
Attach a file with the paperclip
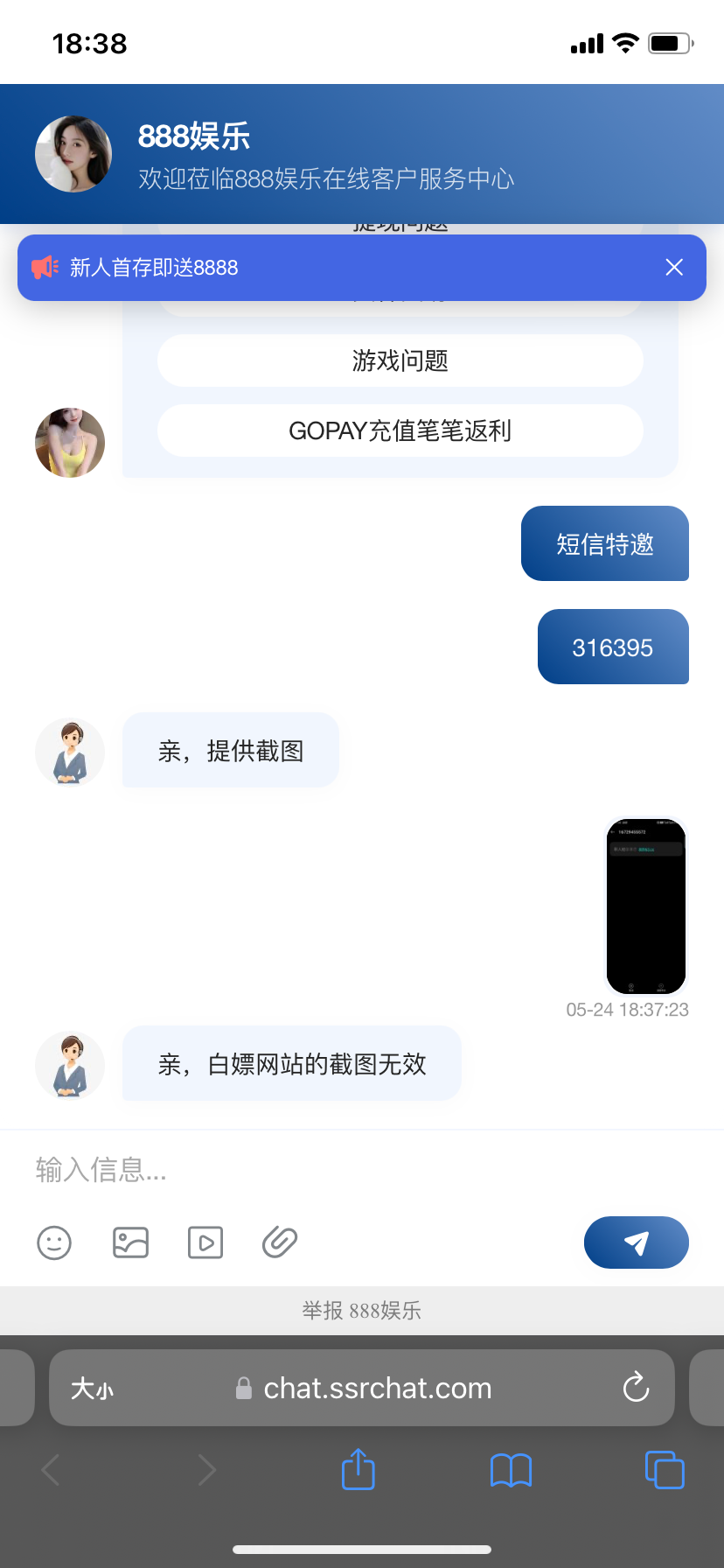pyautogui.click(x=280, y=1242)
